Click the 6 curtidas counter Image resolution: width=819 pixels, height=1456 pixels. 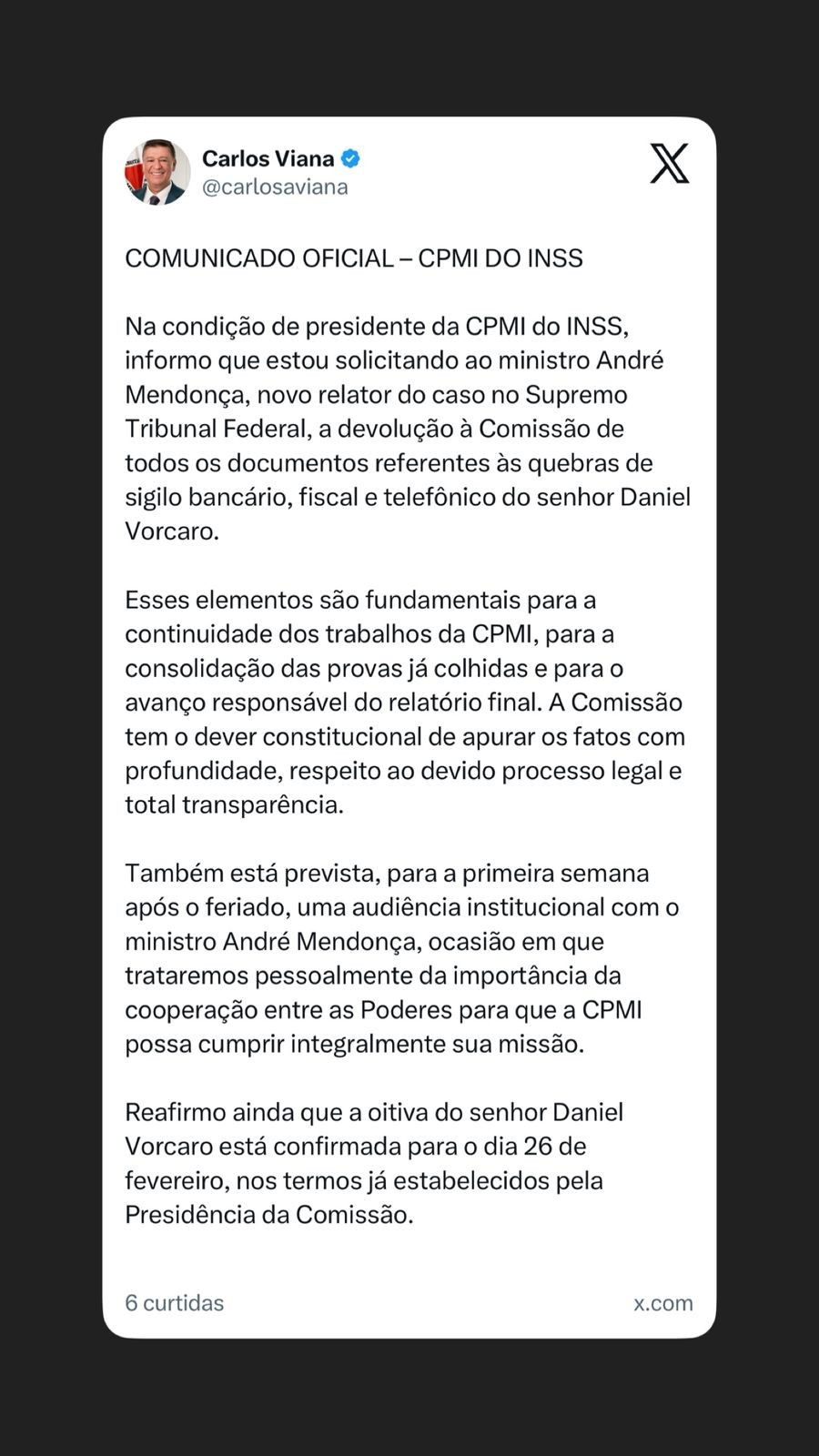174,1303
